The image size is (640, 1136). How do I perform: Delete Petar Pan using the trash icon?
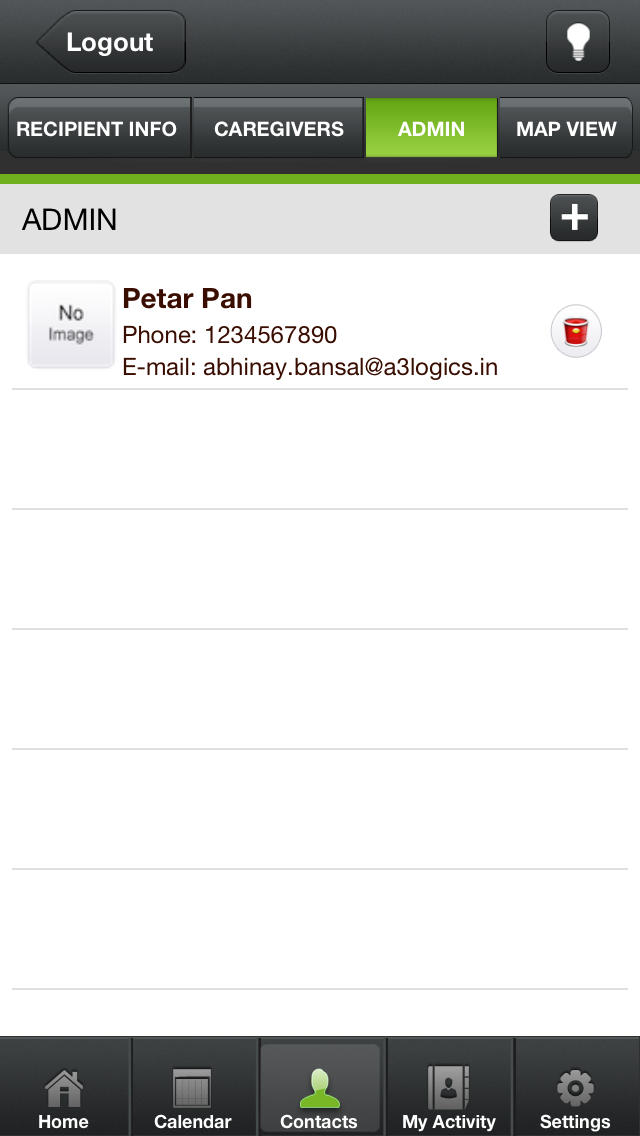(x=576, y=331)
